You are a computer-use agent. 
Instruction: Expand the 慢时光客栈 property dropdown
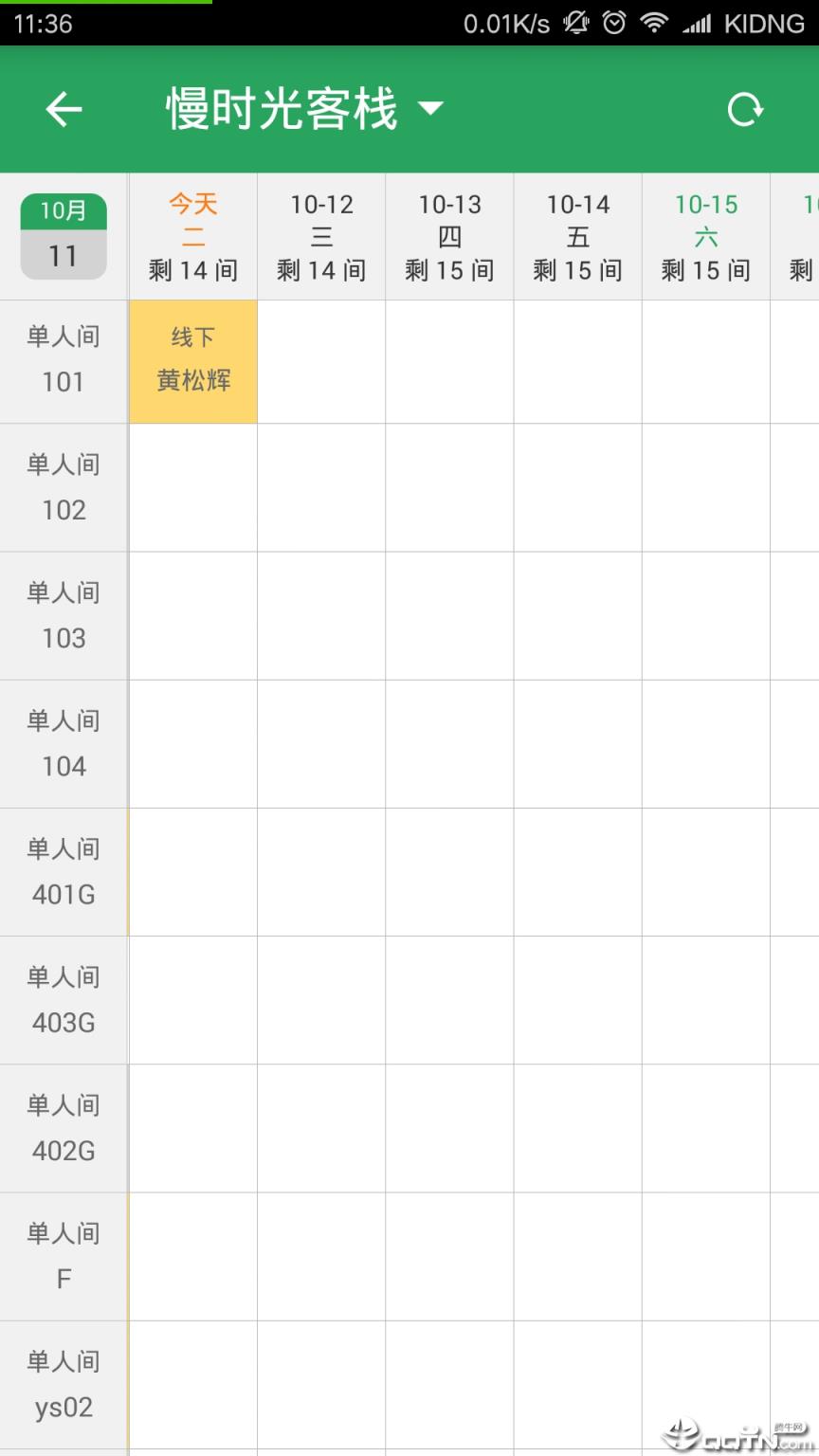tap(304, 109)
